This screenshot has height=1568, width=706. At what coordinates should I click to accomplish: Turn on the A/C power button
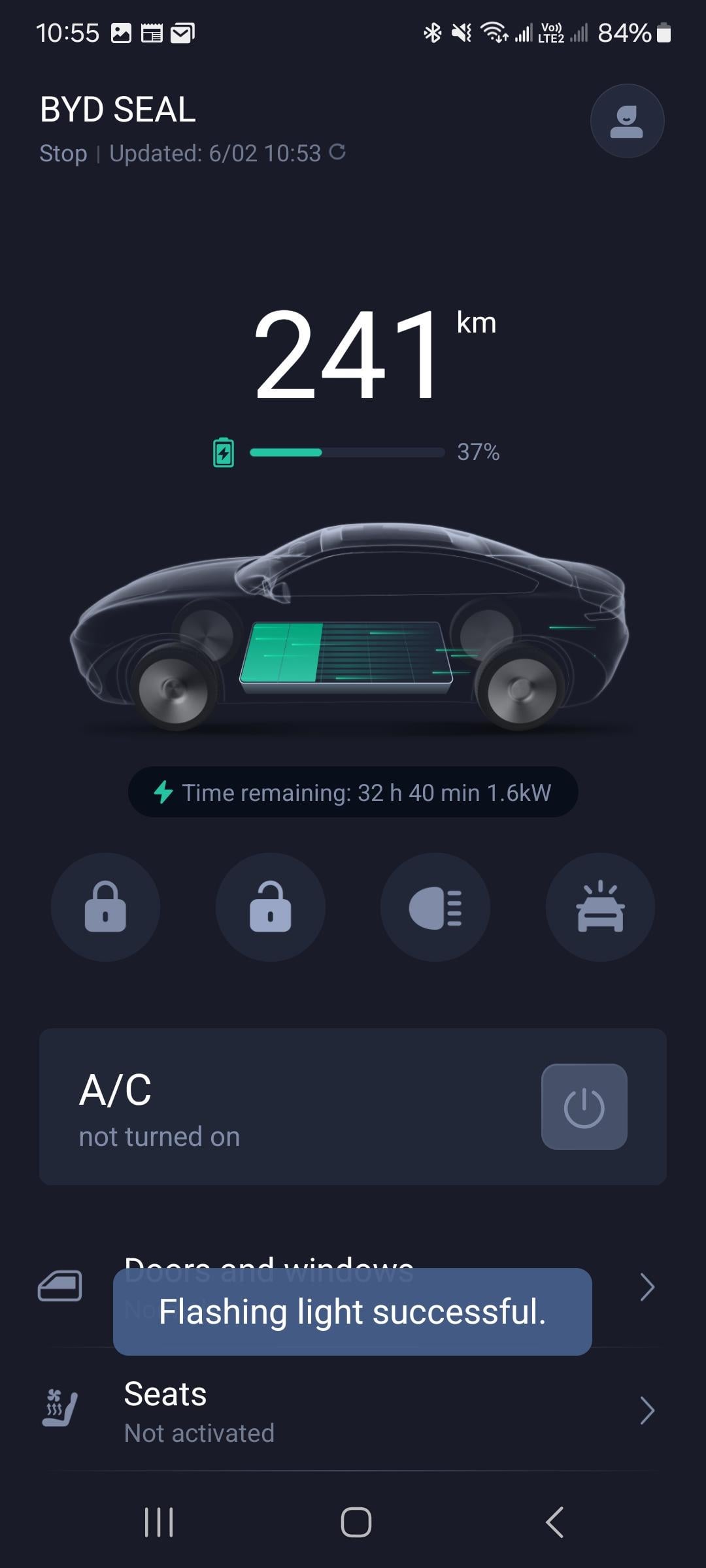(584, 1106)
